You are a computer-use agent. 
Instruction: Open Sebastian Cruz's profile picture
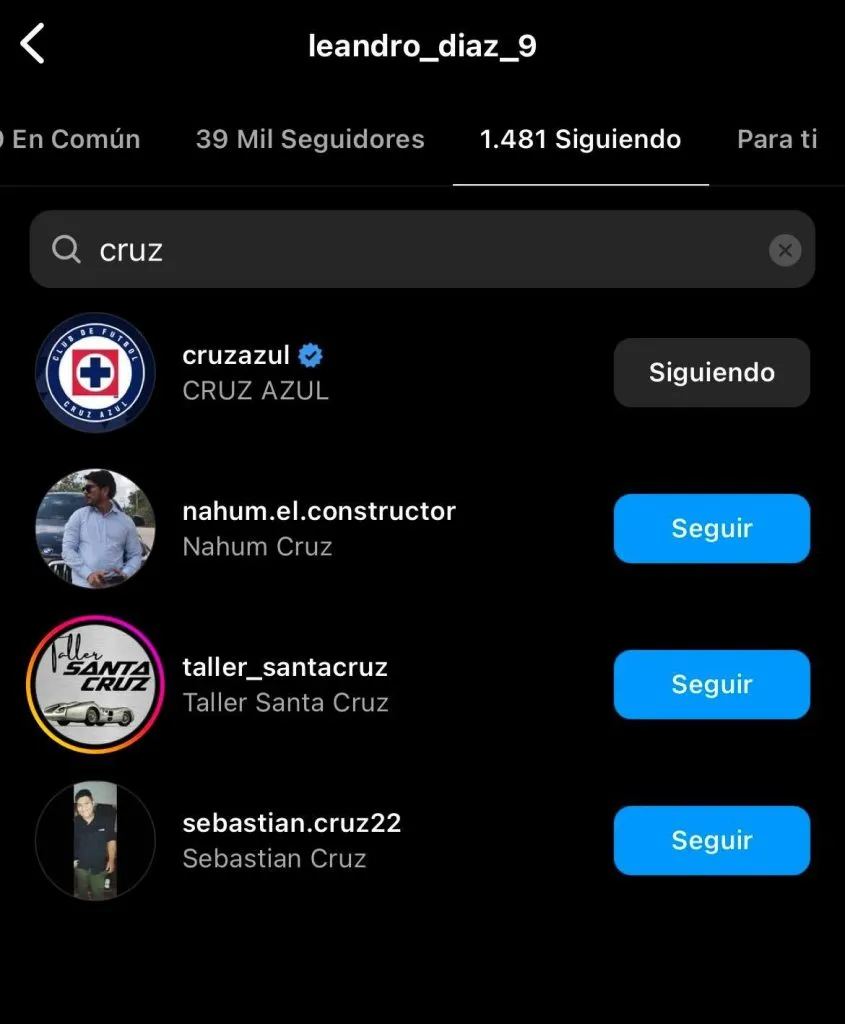95,841
